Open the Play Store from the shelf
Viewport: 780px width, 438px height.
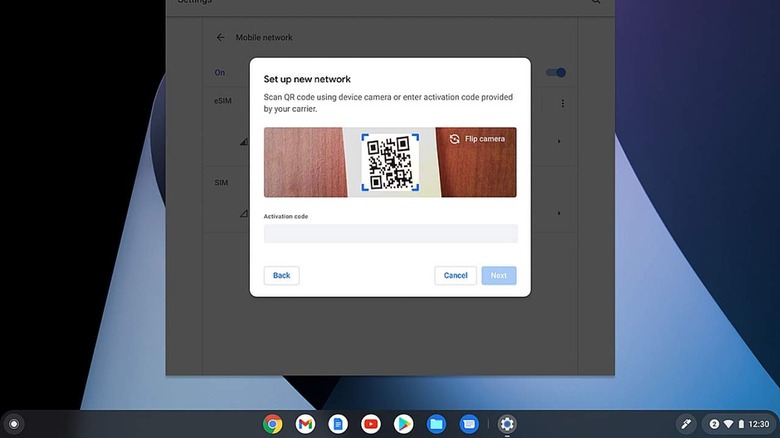403,424
